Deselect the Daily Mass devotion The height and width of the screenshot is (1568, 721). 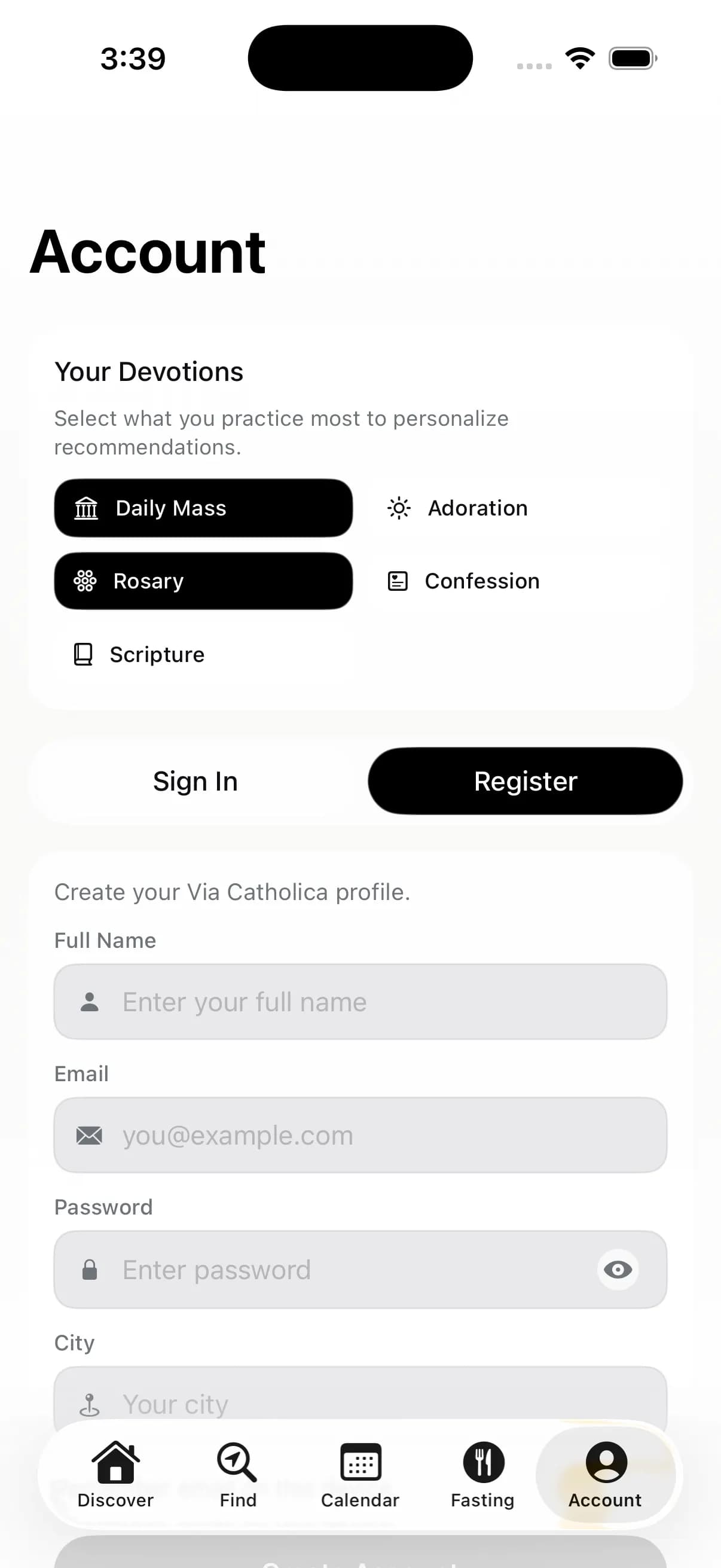click(x=203, y=508)
